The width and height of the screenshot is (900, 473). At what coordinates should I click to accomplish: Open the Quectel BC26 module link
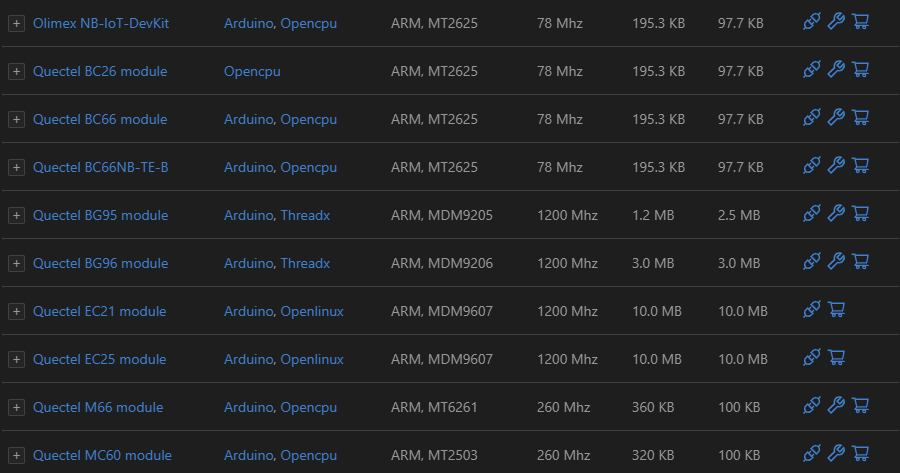pyautogui.click(x=100, y=71)
